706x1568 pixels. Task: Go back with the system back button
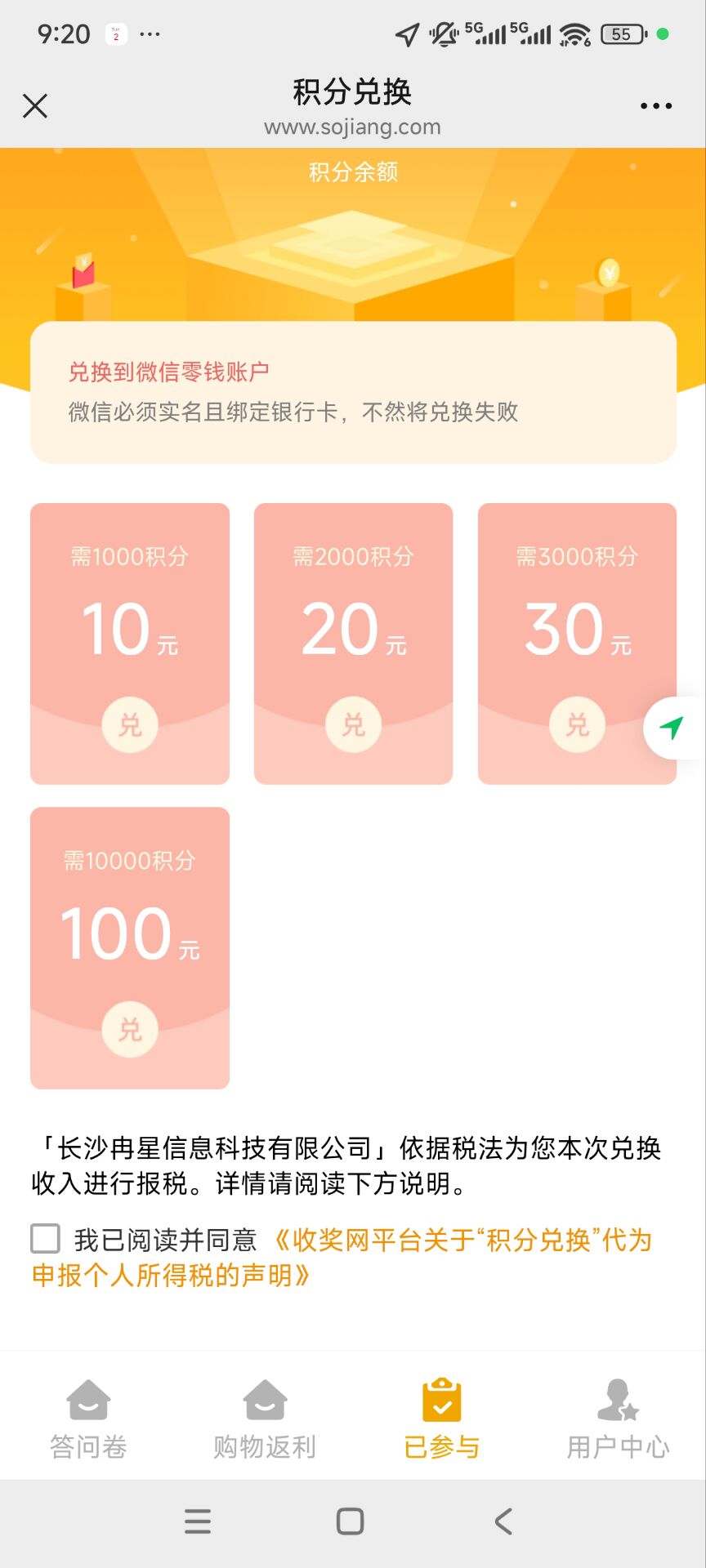503,1521
